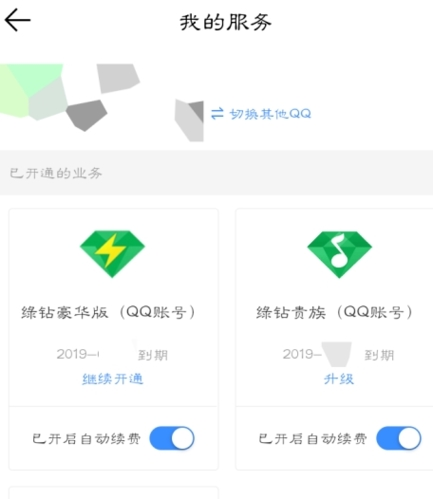Screen dimensions: 433x499
Task: Tap 继续开通 under 绿钻豪华版
Action: 113,379
